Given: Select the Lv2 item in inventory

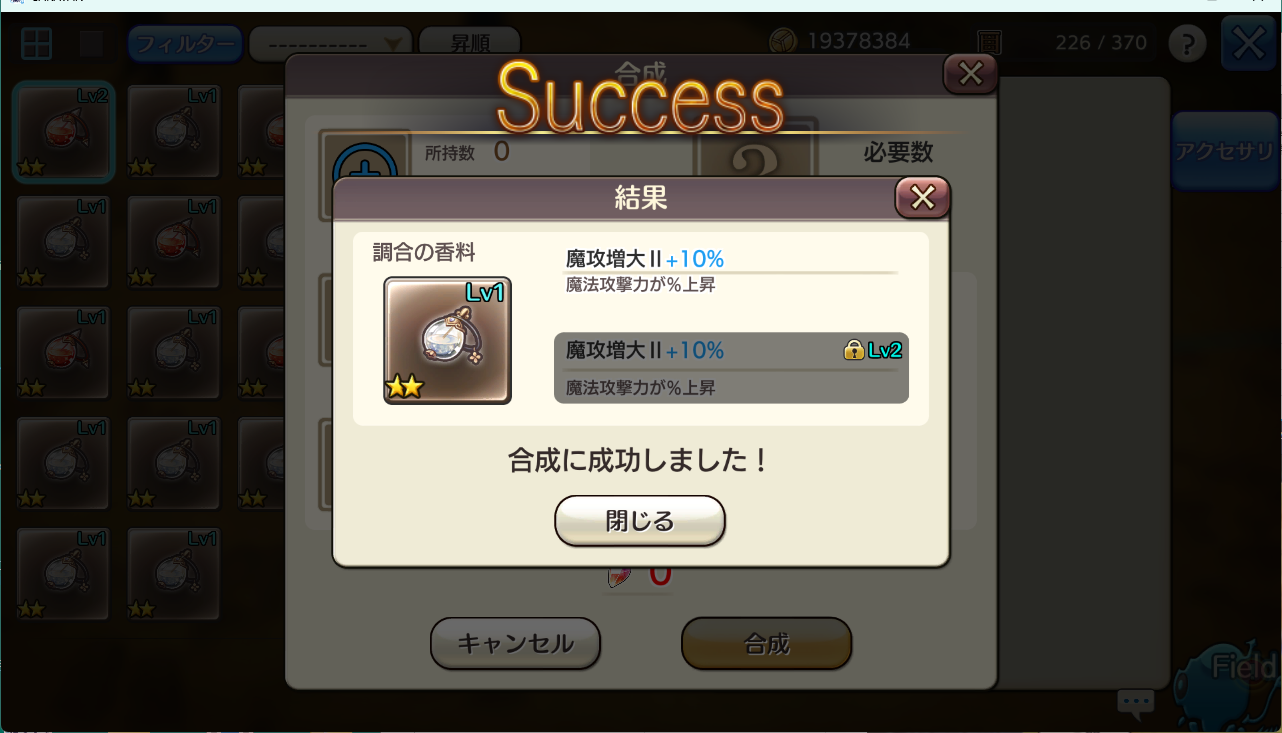Looking at the screenshot, I should coord(64,131).
